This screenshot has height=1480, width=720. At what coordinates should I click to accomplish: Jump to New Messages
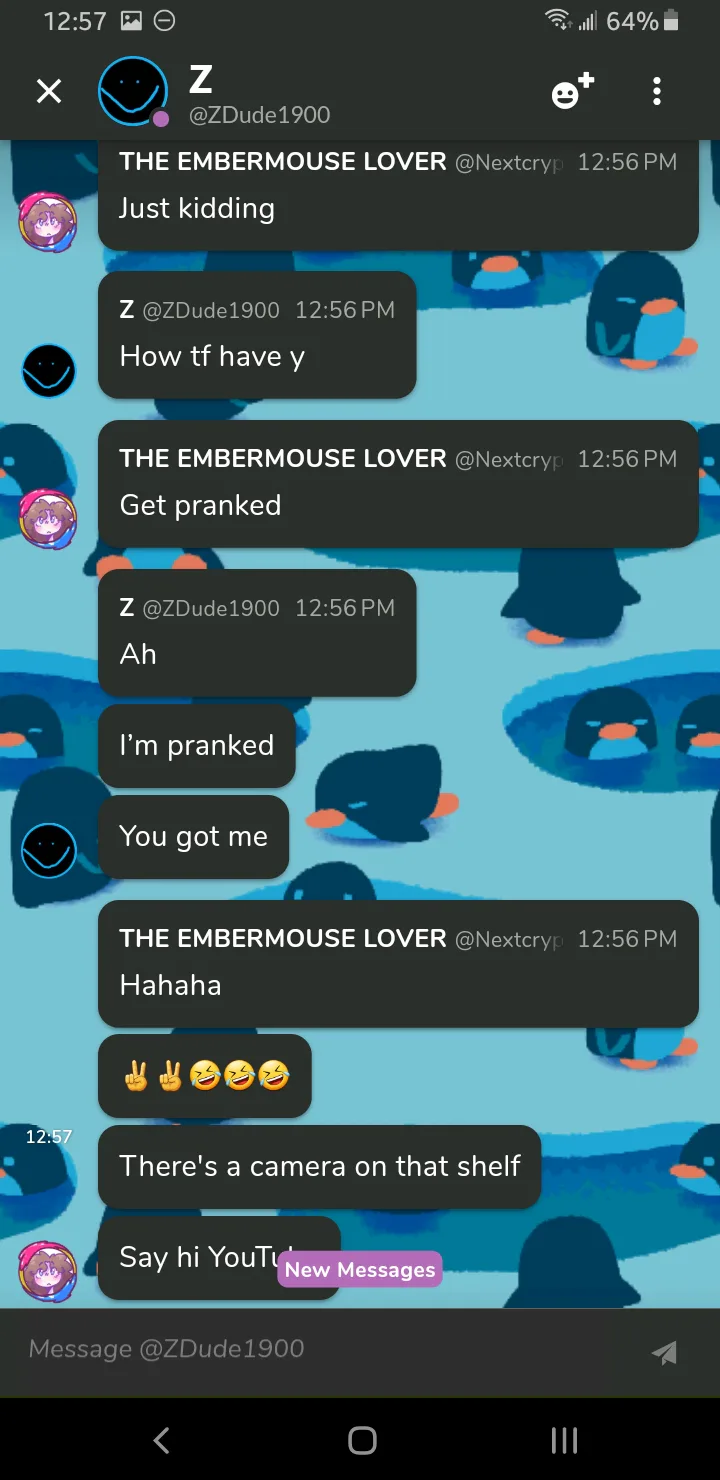click(x=360, y=1269)
